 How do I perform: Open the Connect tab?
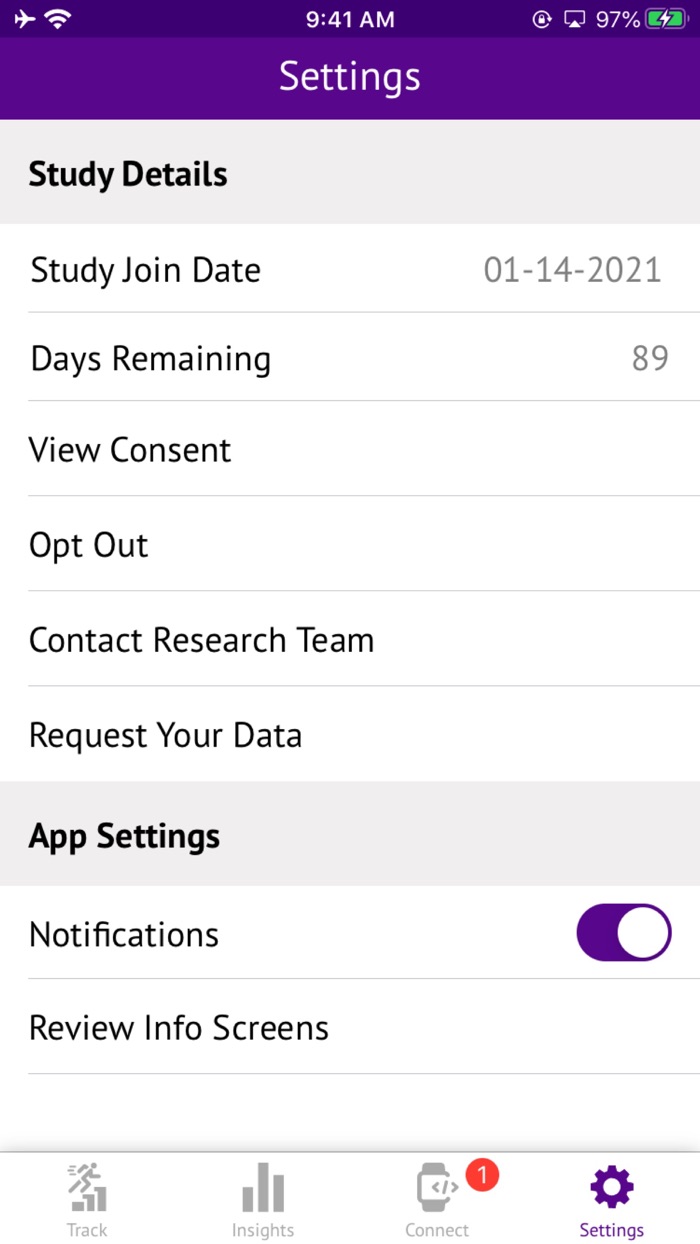pos(438,1199)
